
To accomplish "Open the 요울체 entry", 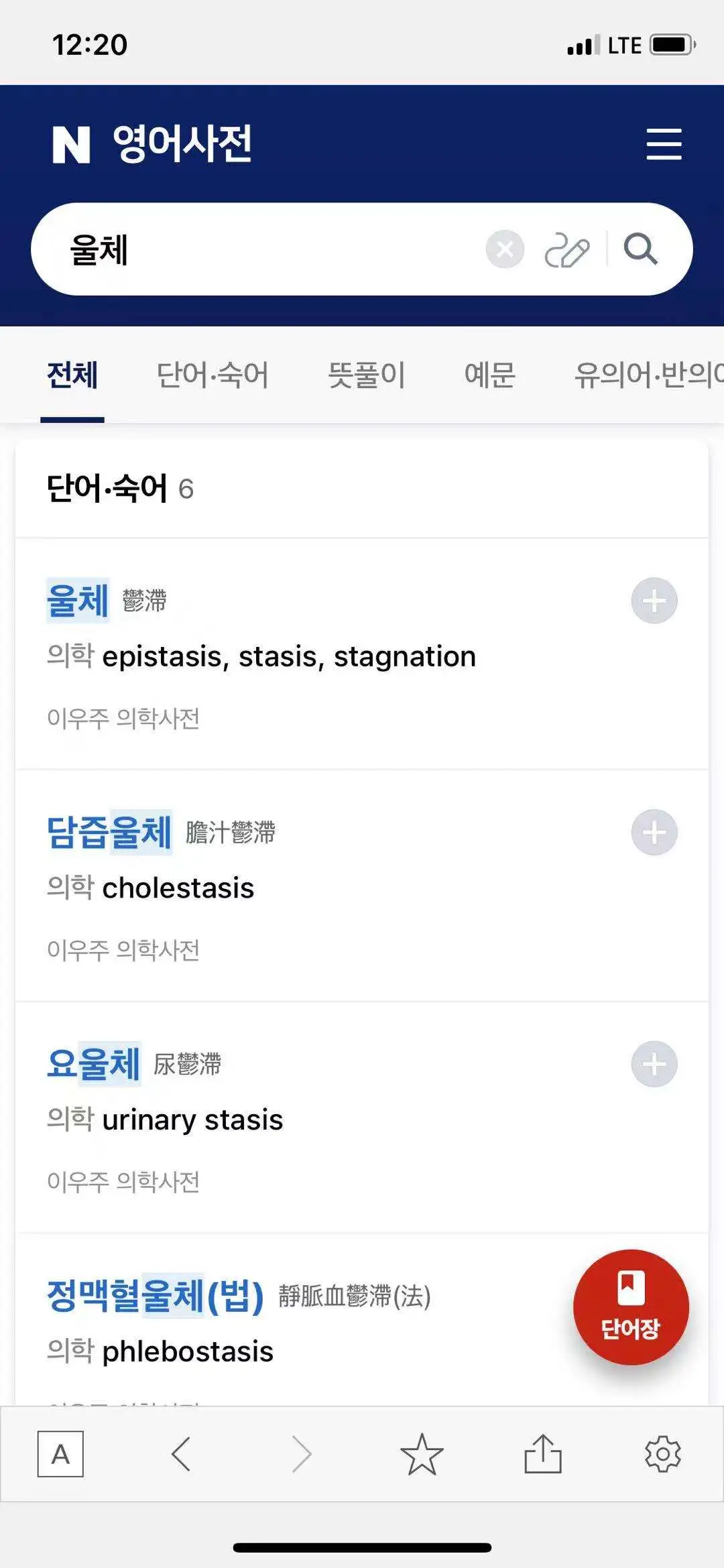I will click(94, 1064).
